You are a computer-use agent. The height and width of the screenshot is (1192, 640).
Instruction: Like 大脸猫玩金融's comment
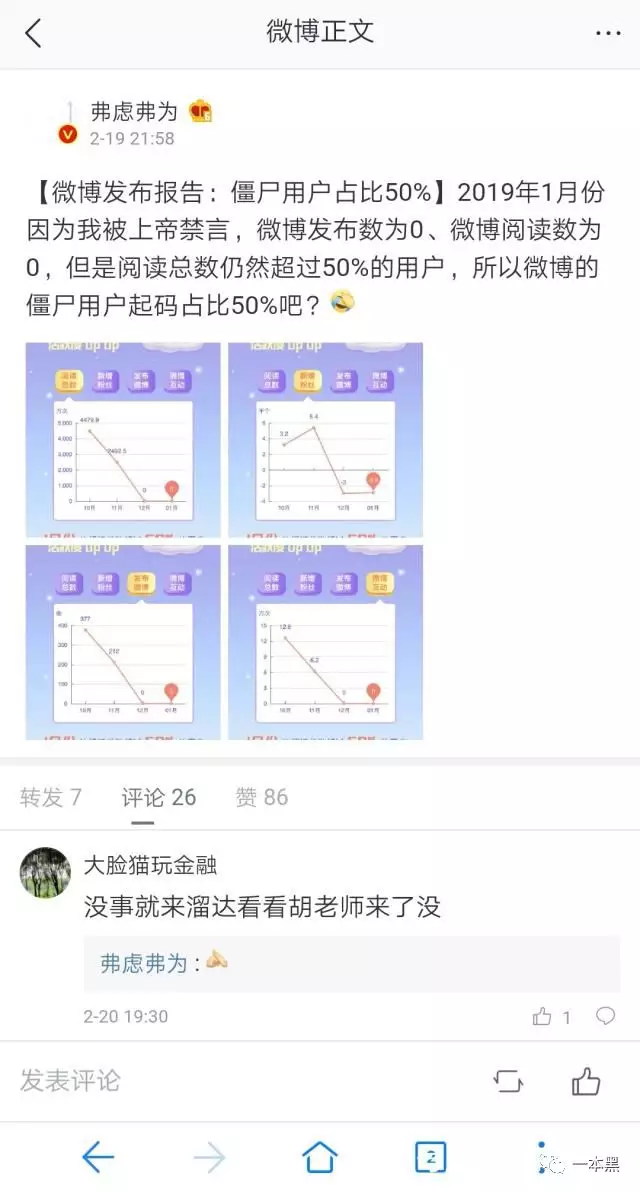click(x=543, y=1016)
